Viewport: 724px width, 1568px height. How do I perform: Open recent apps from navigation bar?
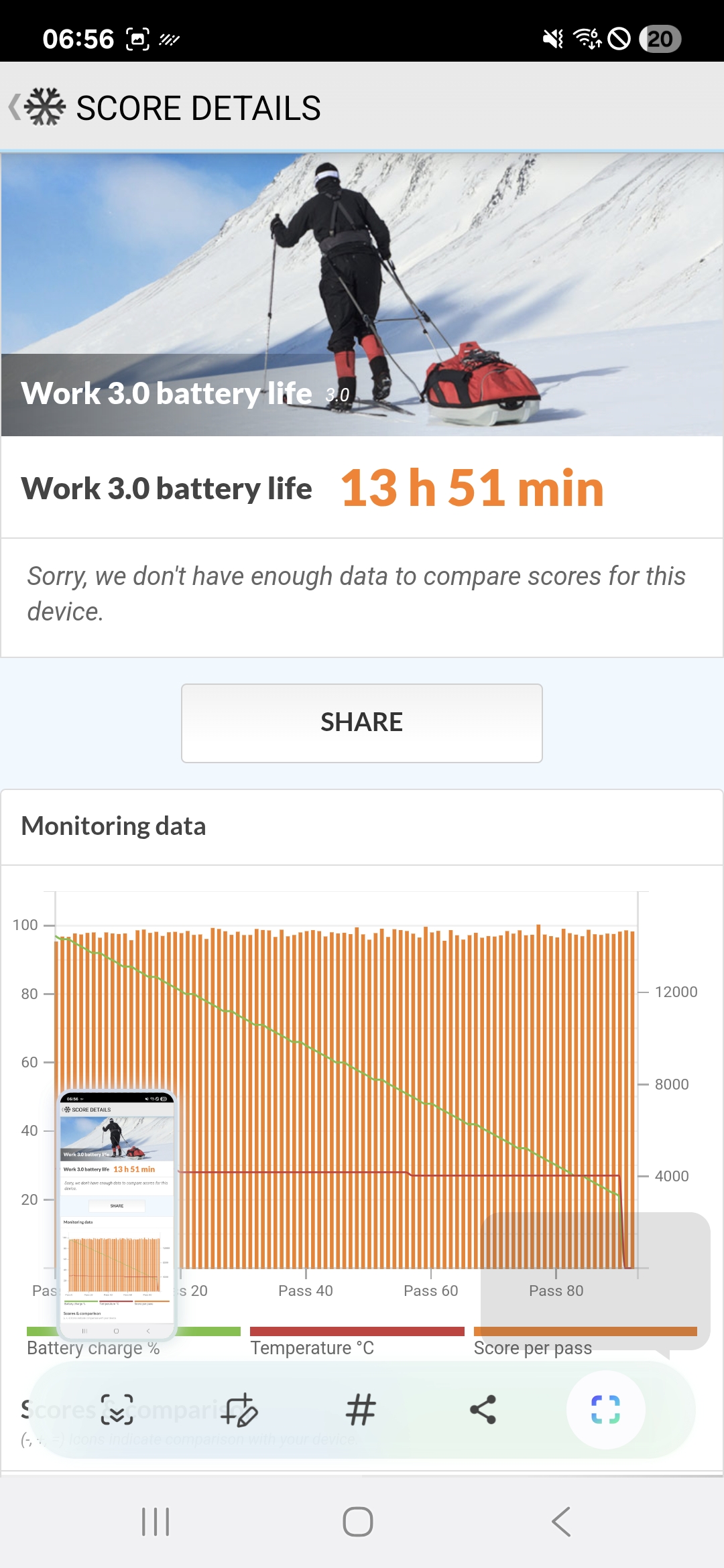pos(156,1522)
